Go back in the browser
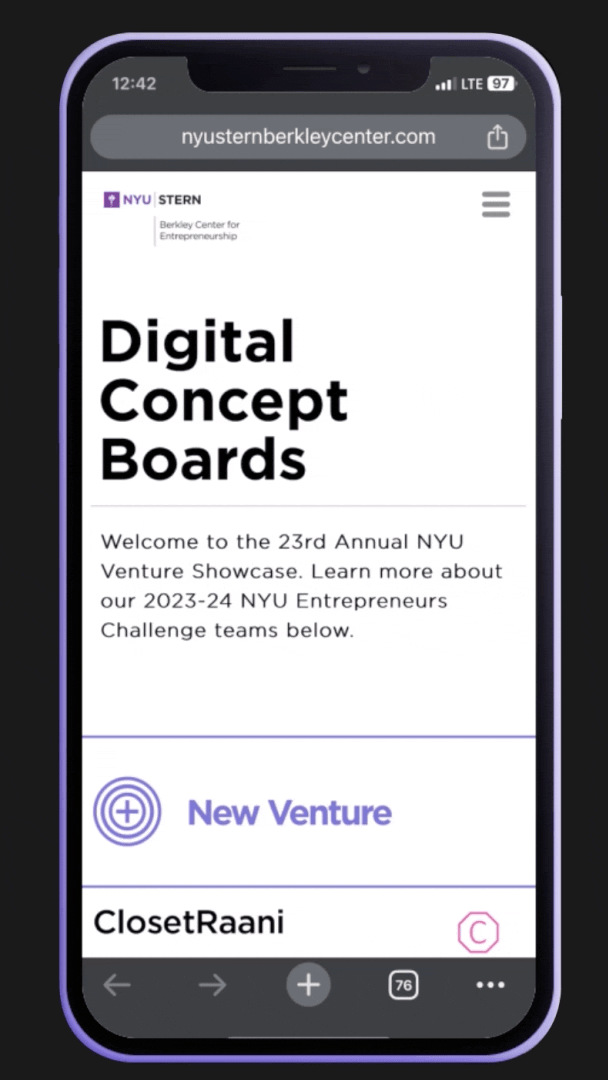The height and width of the screenshot is (1080, 608). pos(117,985)
